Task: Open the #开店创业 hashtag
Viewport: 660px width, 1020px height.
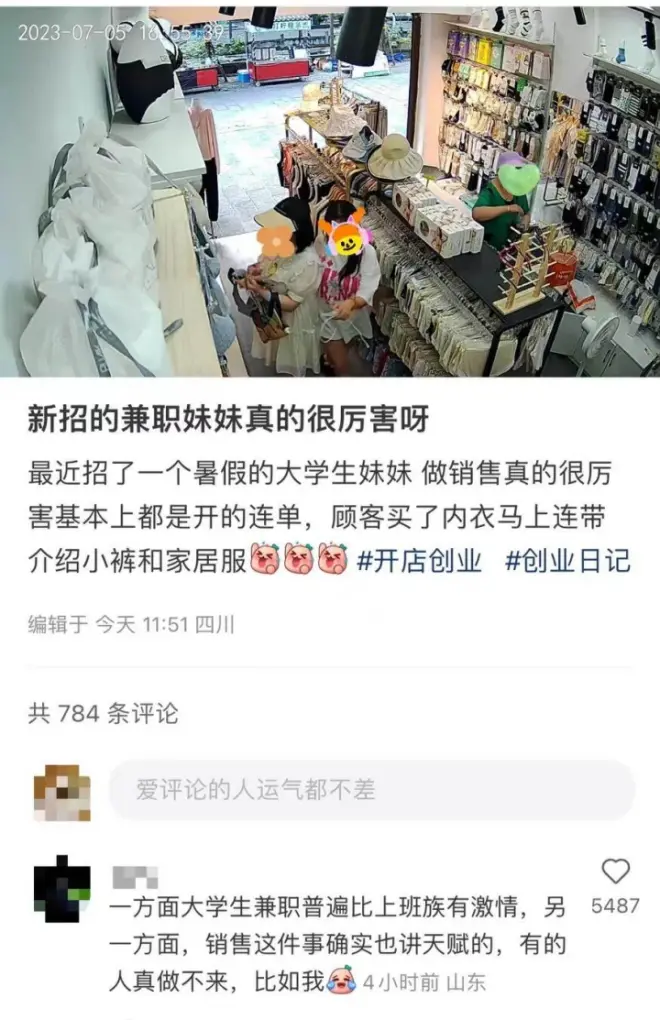Action: (x=419, y=560)
